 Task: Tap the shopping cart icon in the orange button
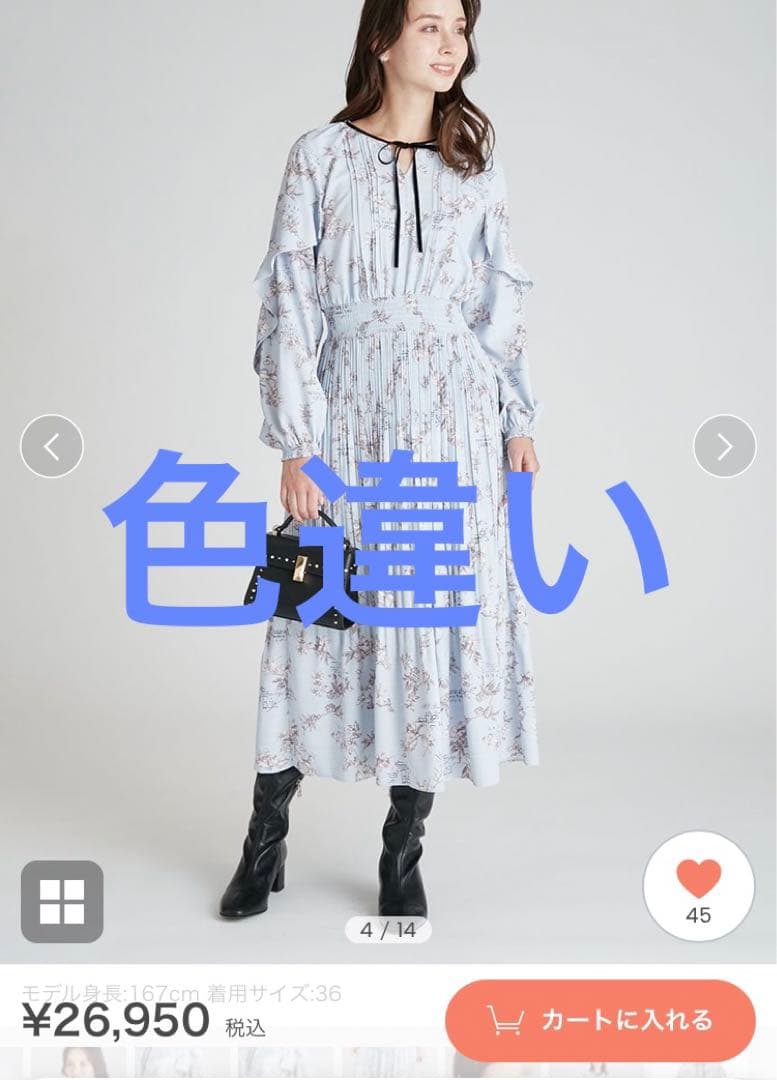coord(509,1019)
